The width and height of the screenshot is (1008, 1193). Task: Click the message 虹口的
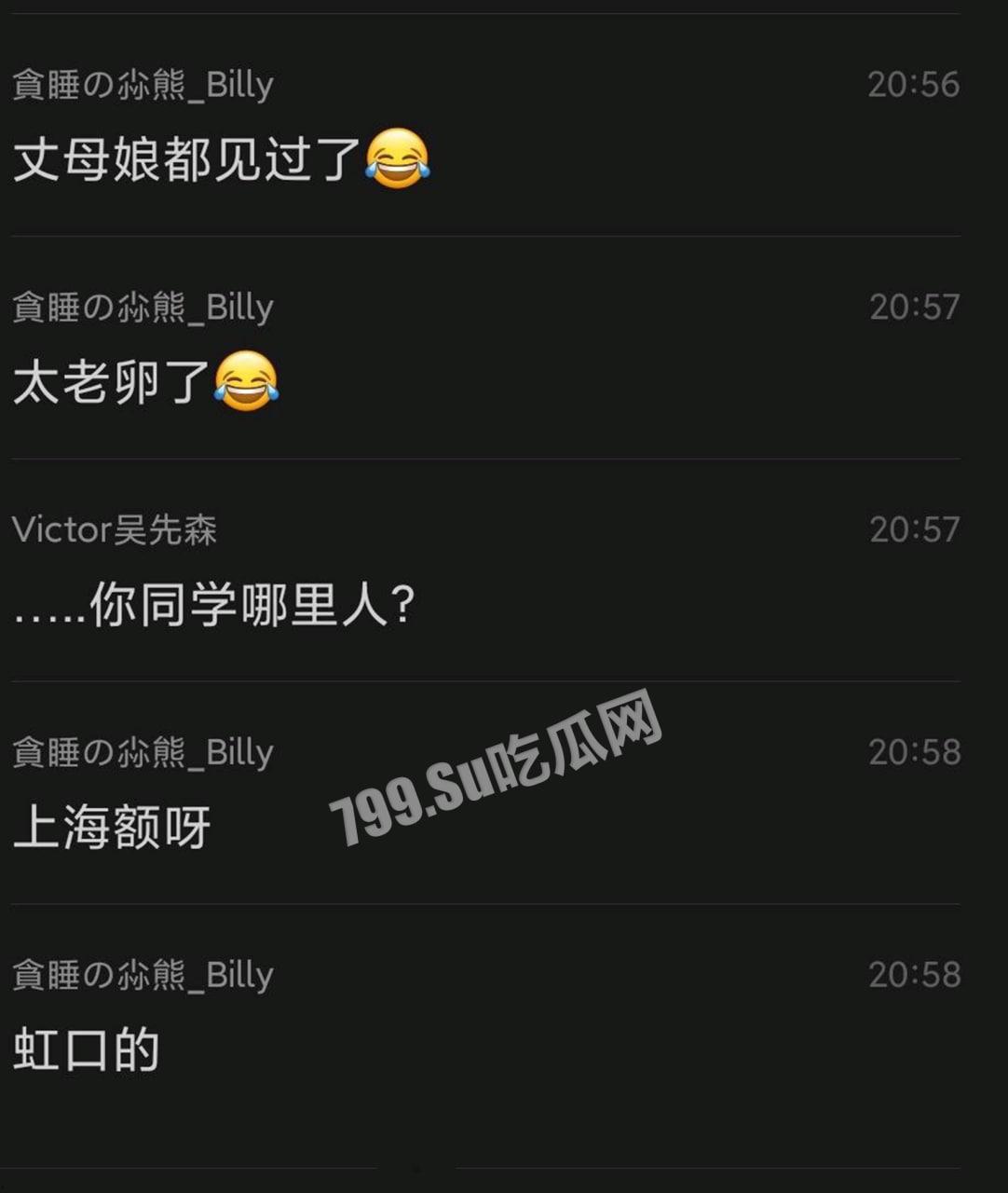point(84,1048)
